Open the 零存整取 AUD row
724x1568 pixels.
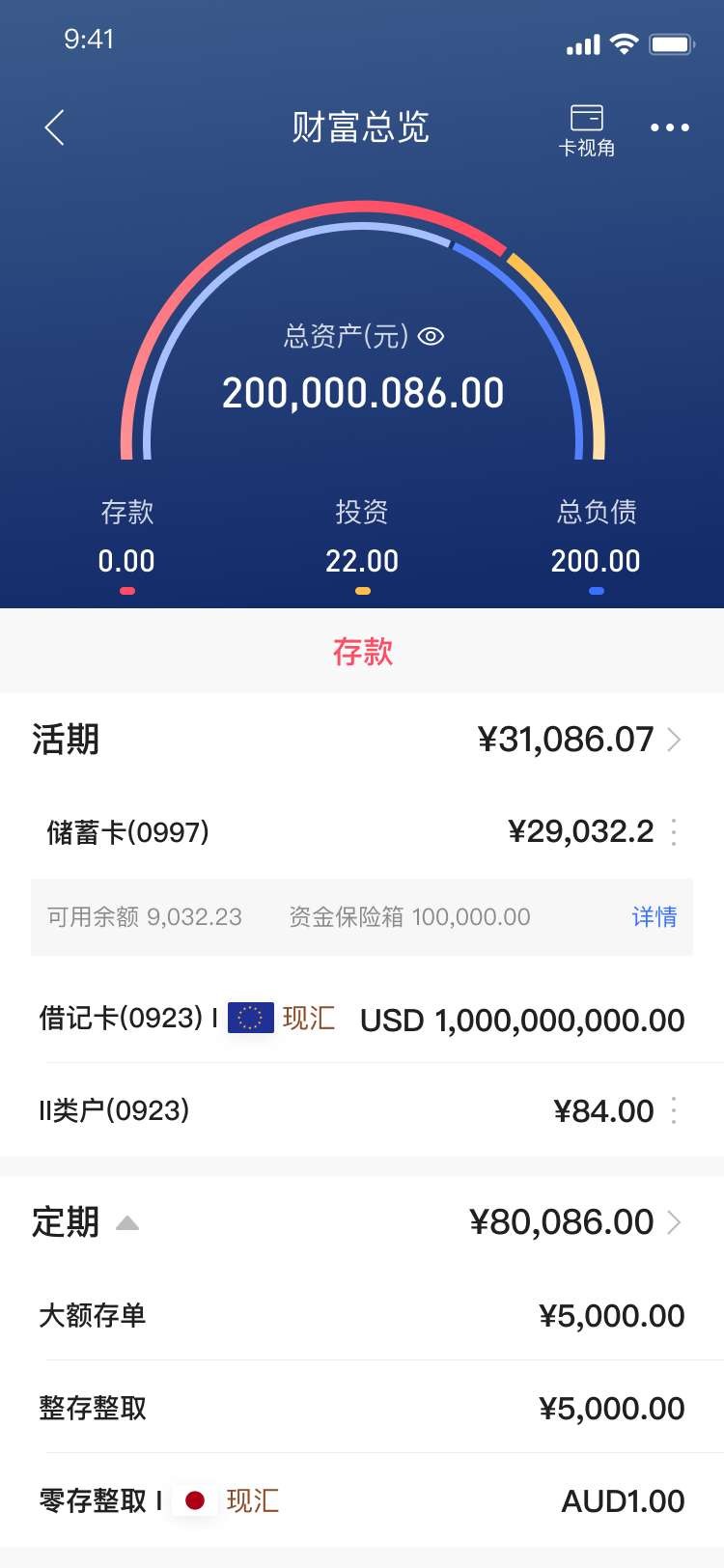pos(362,1500)
